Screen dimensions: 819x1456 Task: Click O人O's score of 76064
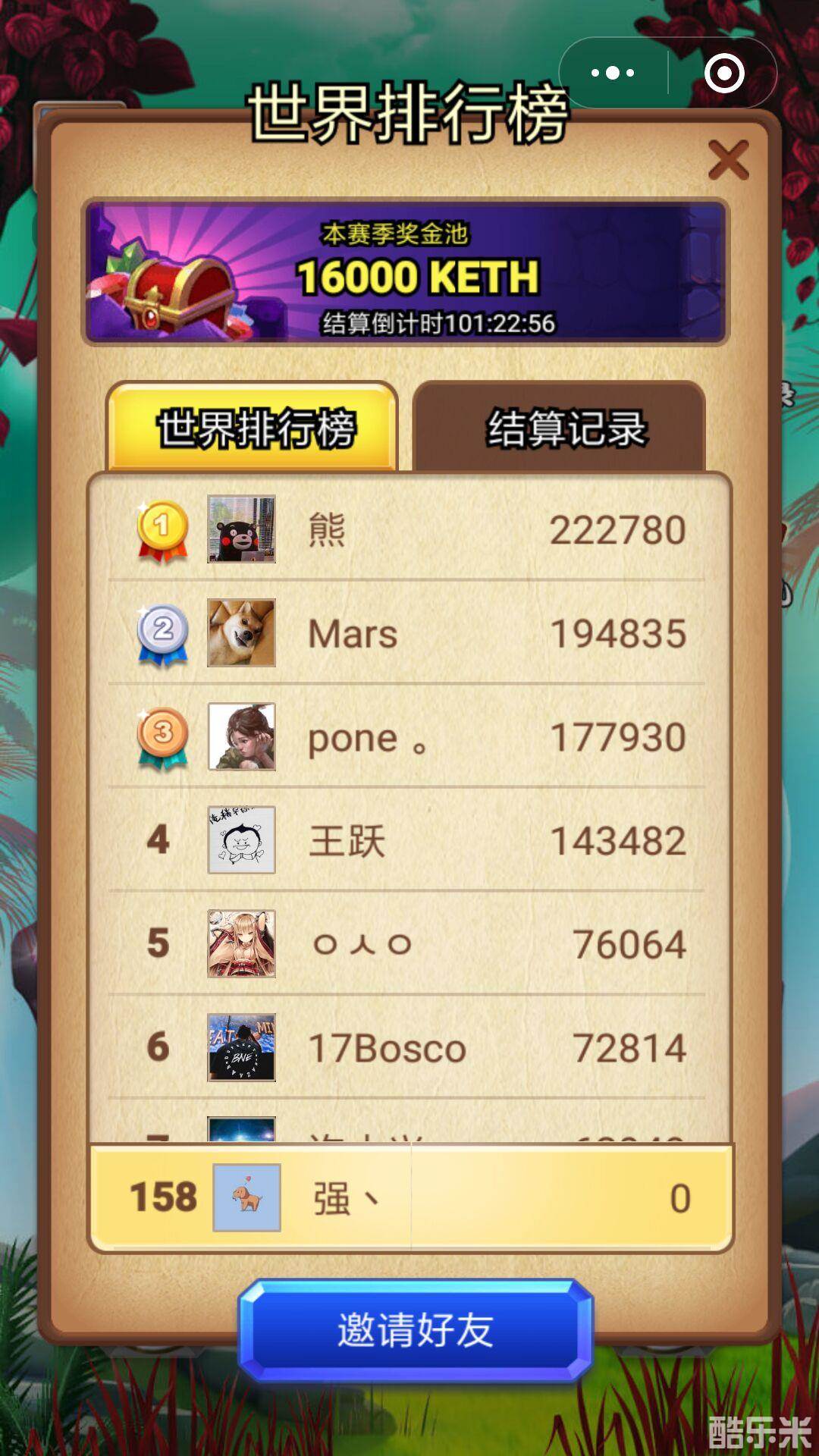(632, 943)
